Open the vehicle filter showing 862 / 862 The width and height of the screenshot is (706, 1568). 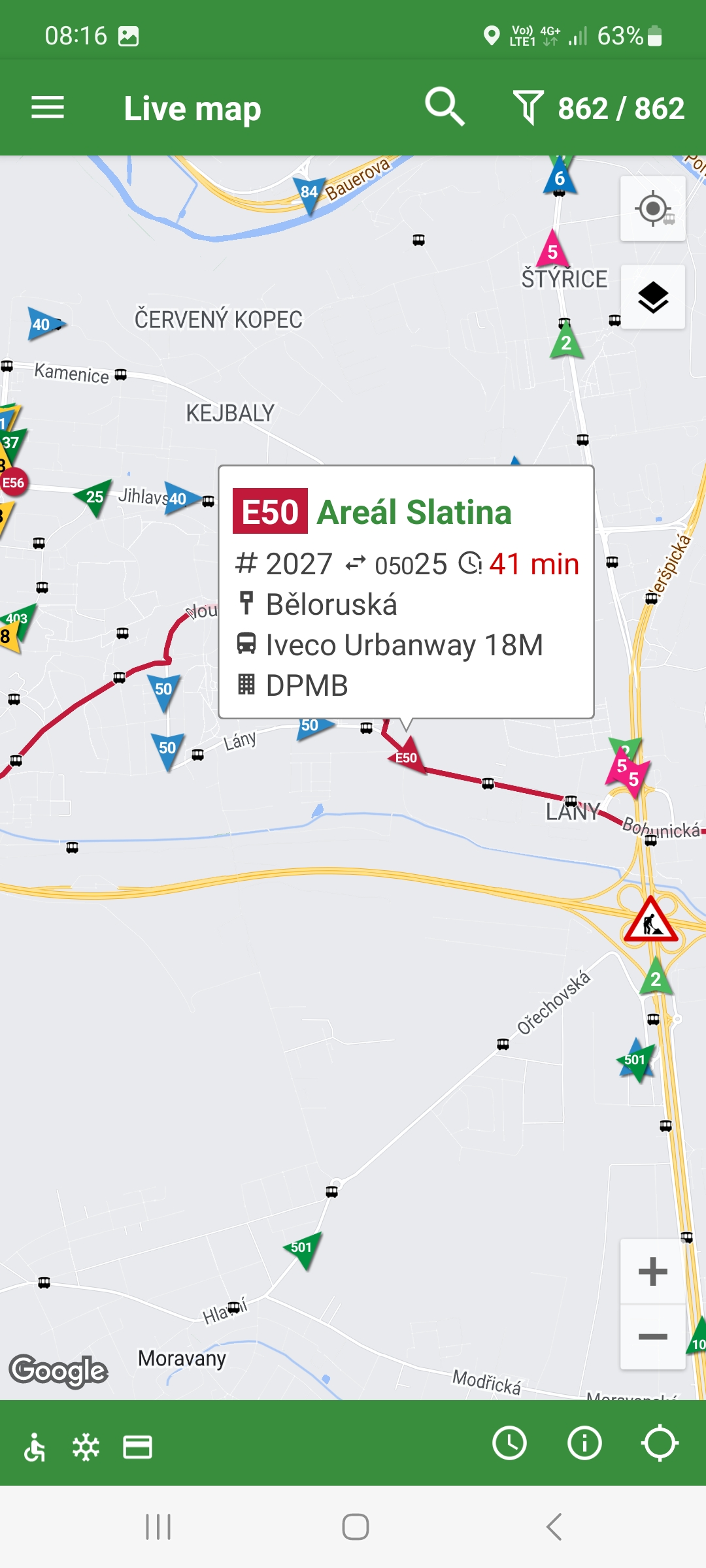(599, 108)
